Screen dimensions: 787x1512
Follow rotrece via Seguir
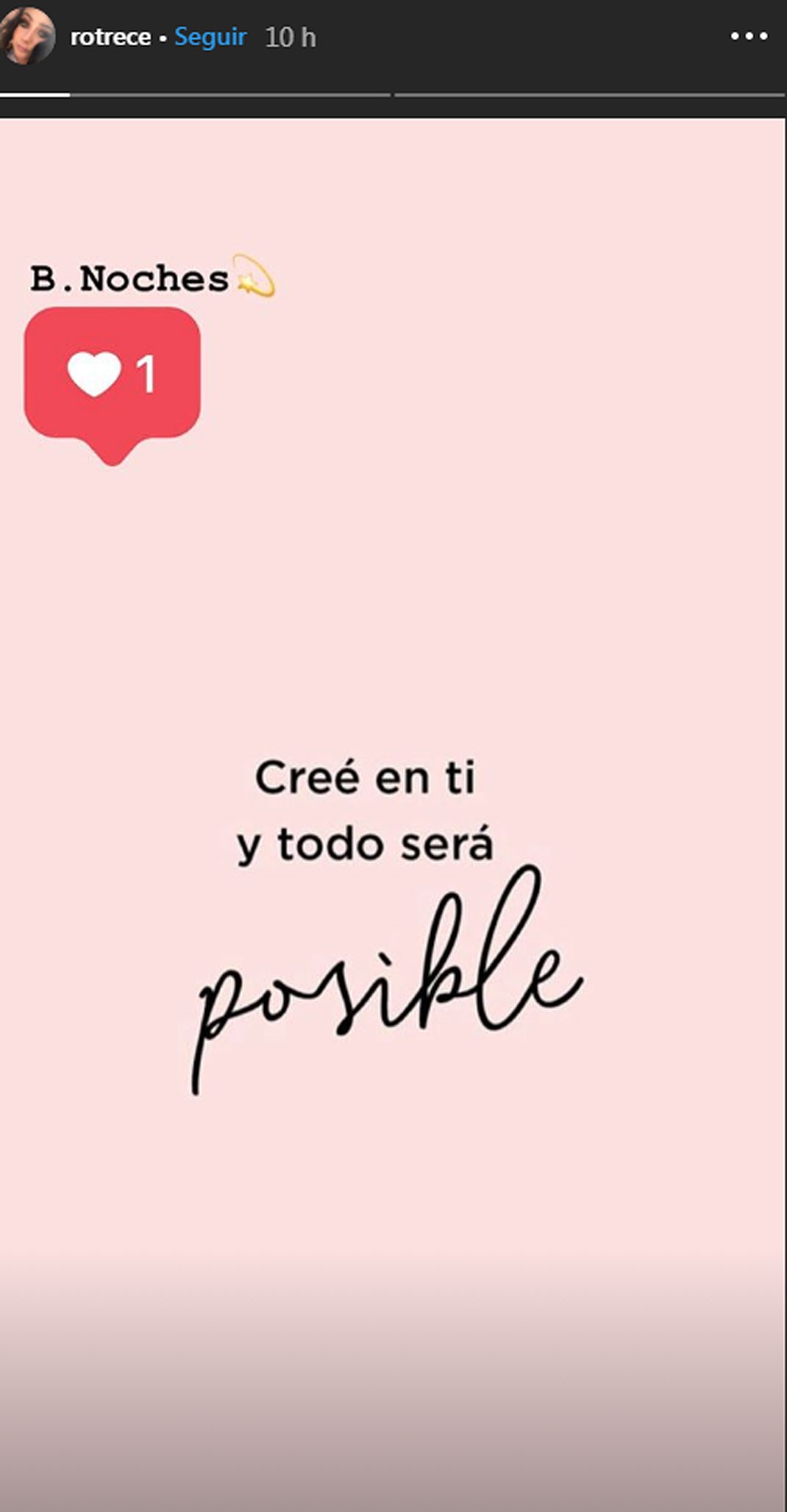click(x=210, y=37)
